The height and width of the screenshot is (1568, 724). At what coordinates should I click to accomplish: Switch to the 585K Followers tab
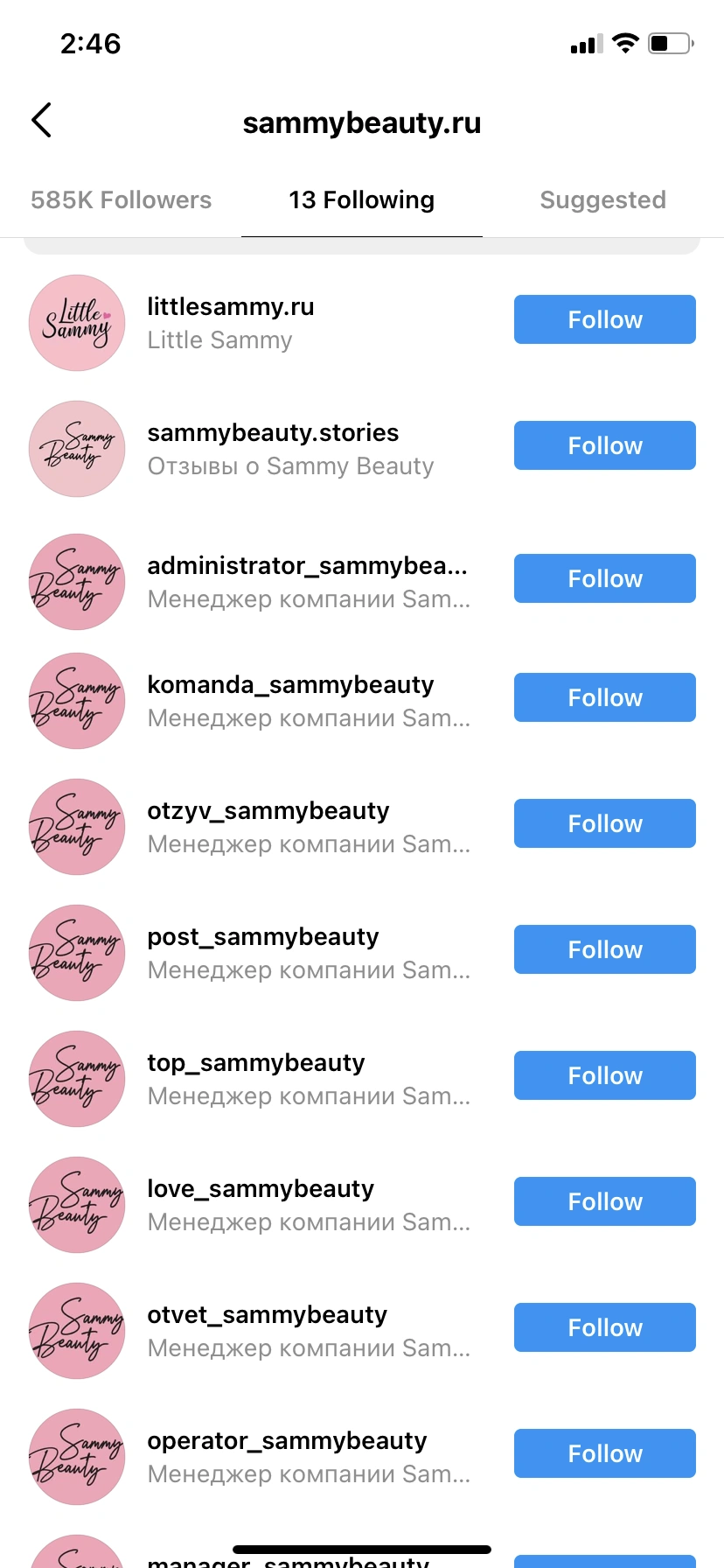click(x=121, y=200)
